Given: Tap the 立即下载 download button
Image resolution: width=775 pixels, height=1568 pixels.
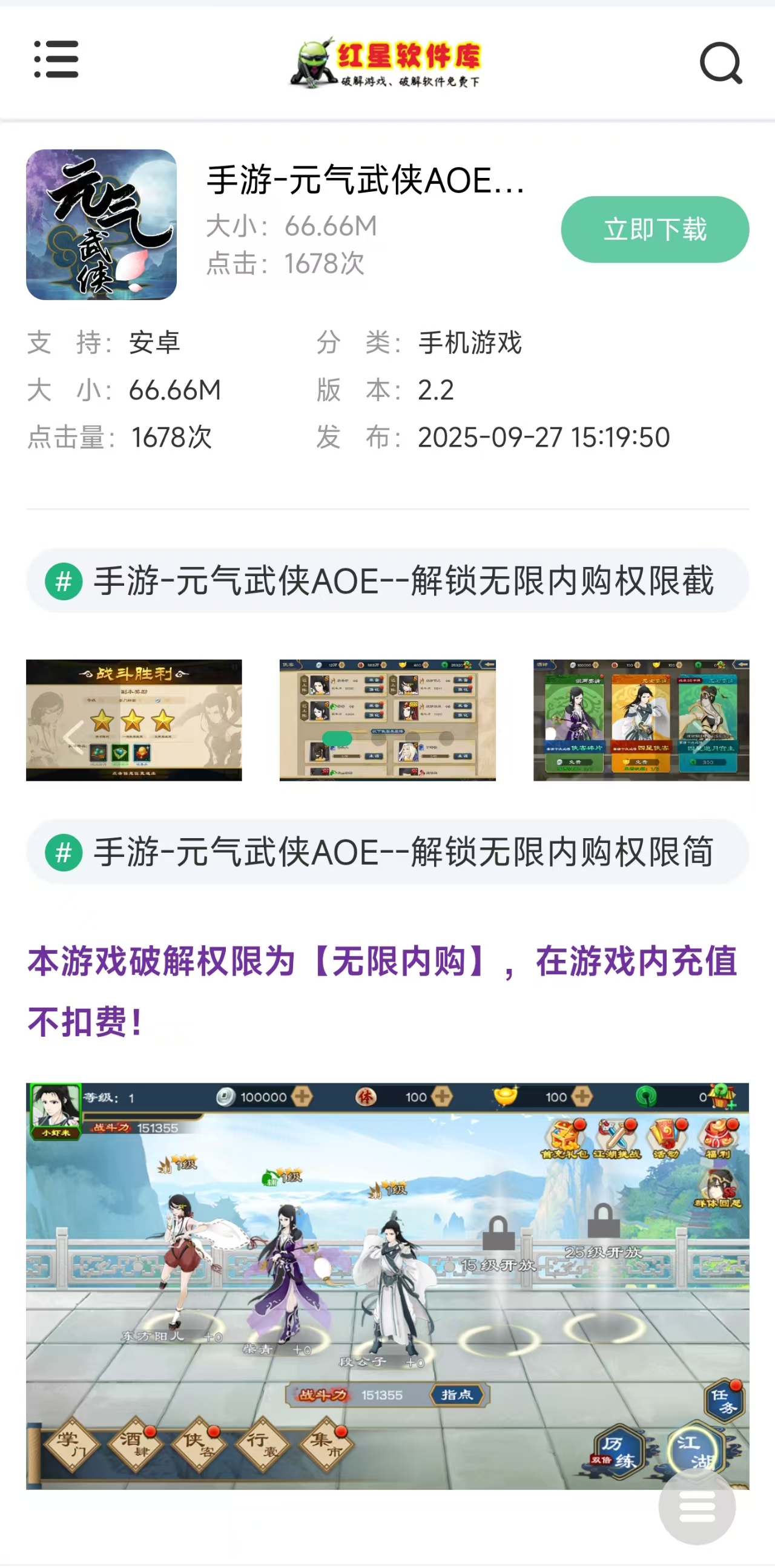Looking at the screenshot, I should point(655,229).
